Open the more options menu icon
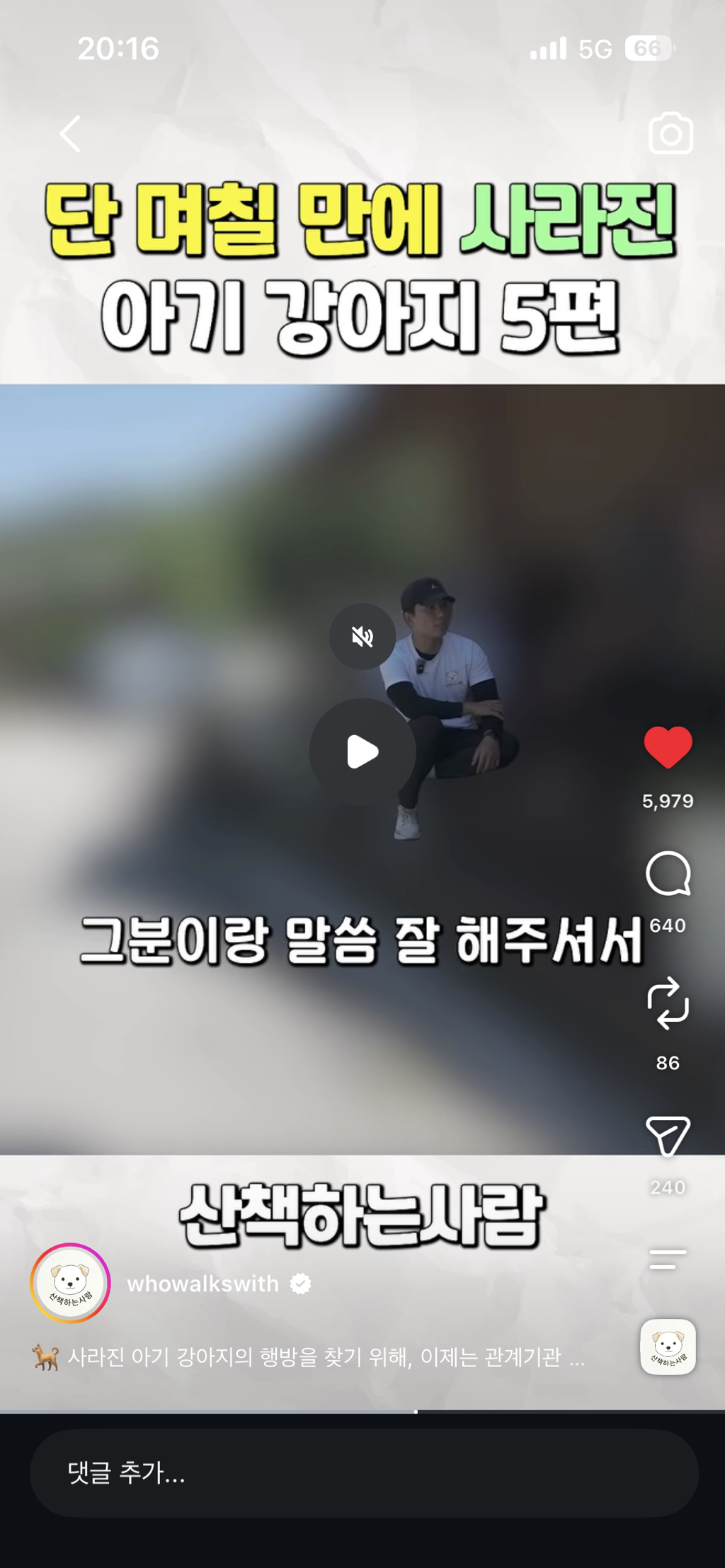 tap(668, 1259)
